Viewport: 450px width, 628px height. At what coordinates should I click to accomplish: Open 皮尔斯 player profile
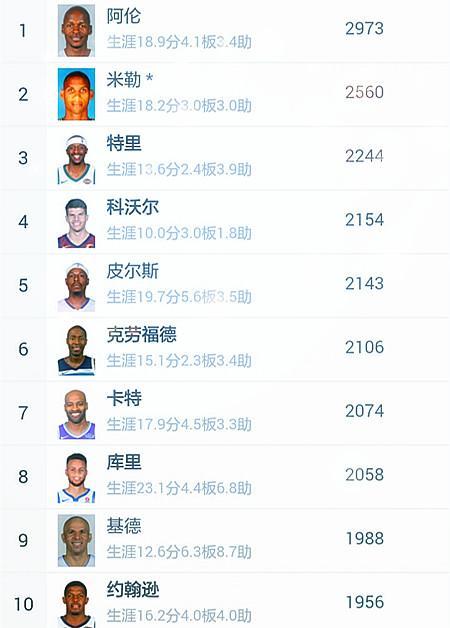coord(225,285)
